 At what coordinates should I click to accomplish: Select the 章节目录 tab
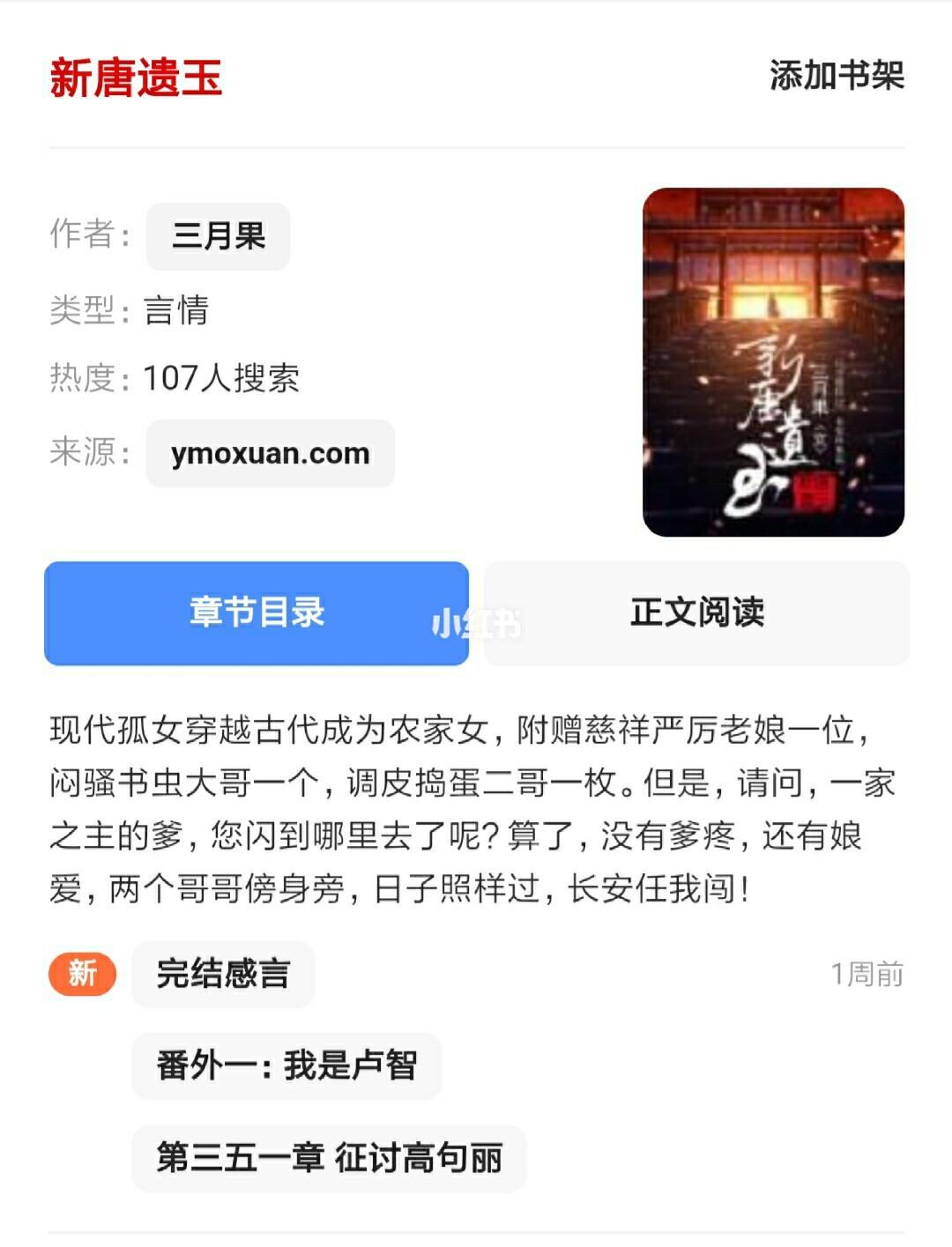pyautogui.click(x=256, y=613)
